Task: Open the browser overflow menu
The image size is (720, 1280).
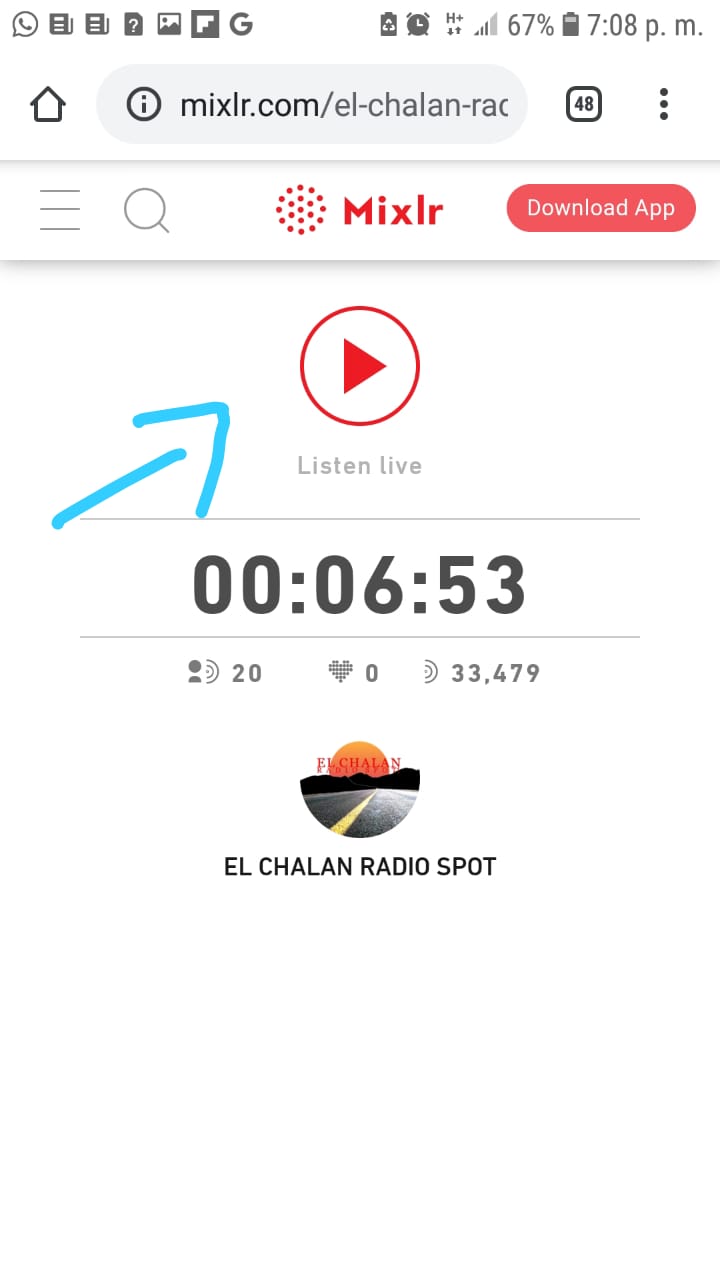Action: pos(664,104)
